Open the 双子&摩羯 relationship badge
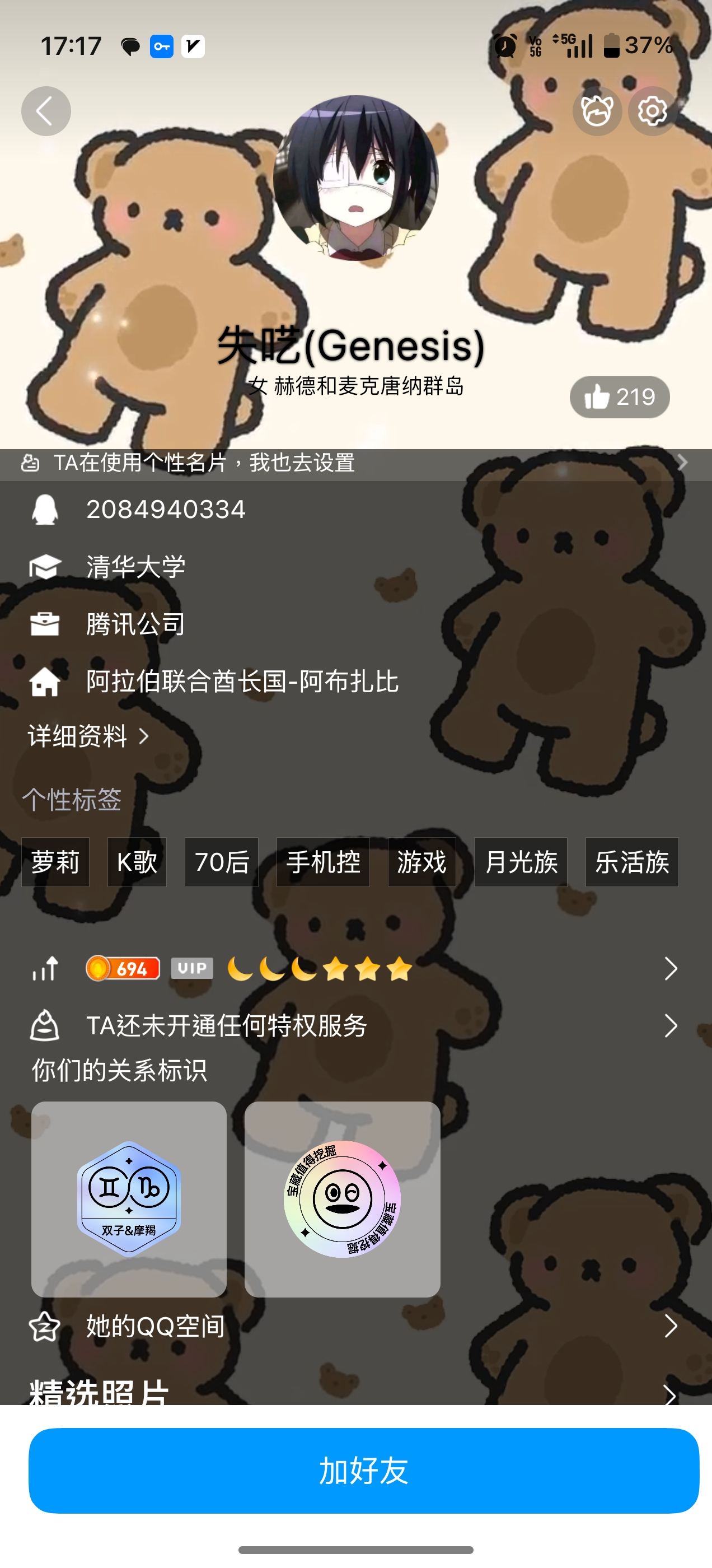Viewport: 712px width, 1568px height. pyautogui.click(x=129, y=1198)
